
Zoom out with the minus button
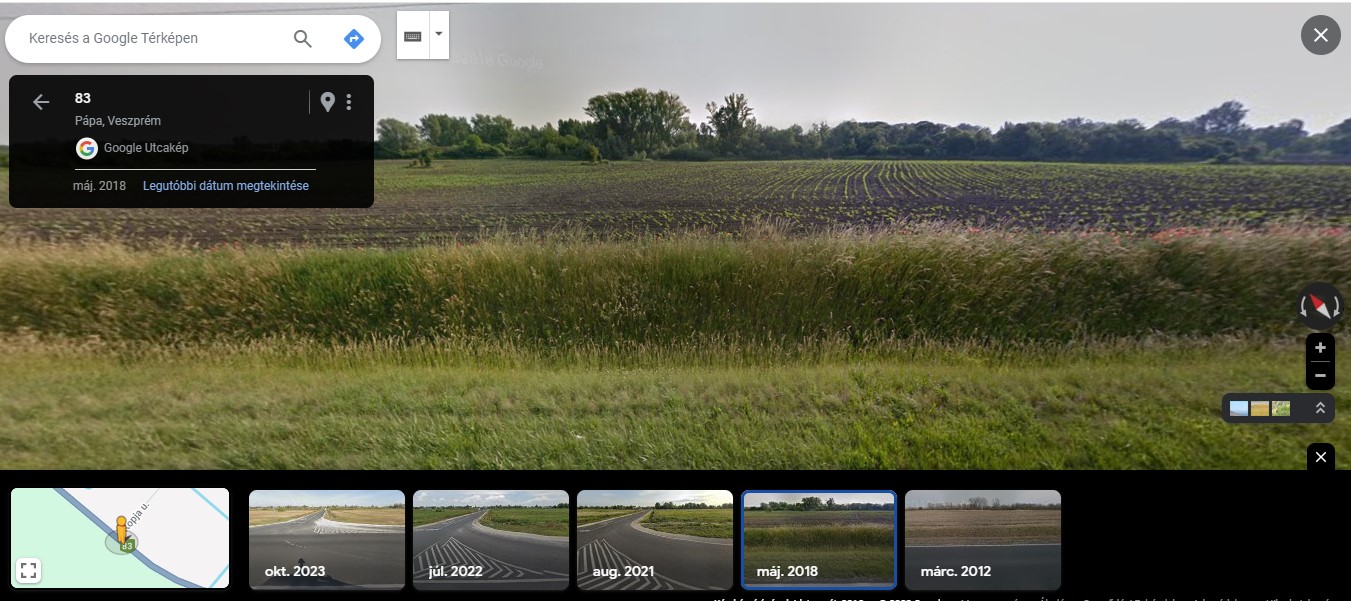[1320, 376]
